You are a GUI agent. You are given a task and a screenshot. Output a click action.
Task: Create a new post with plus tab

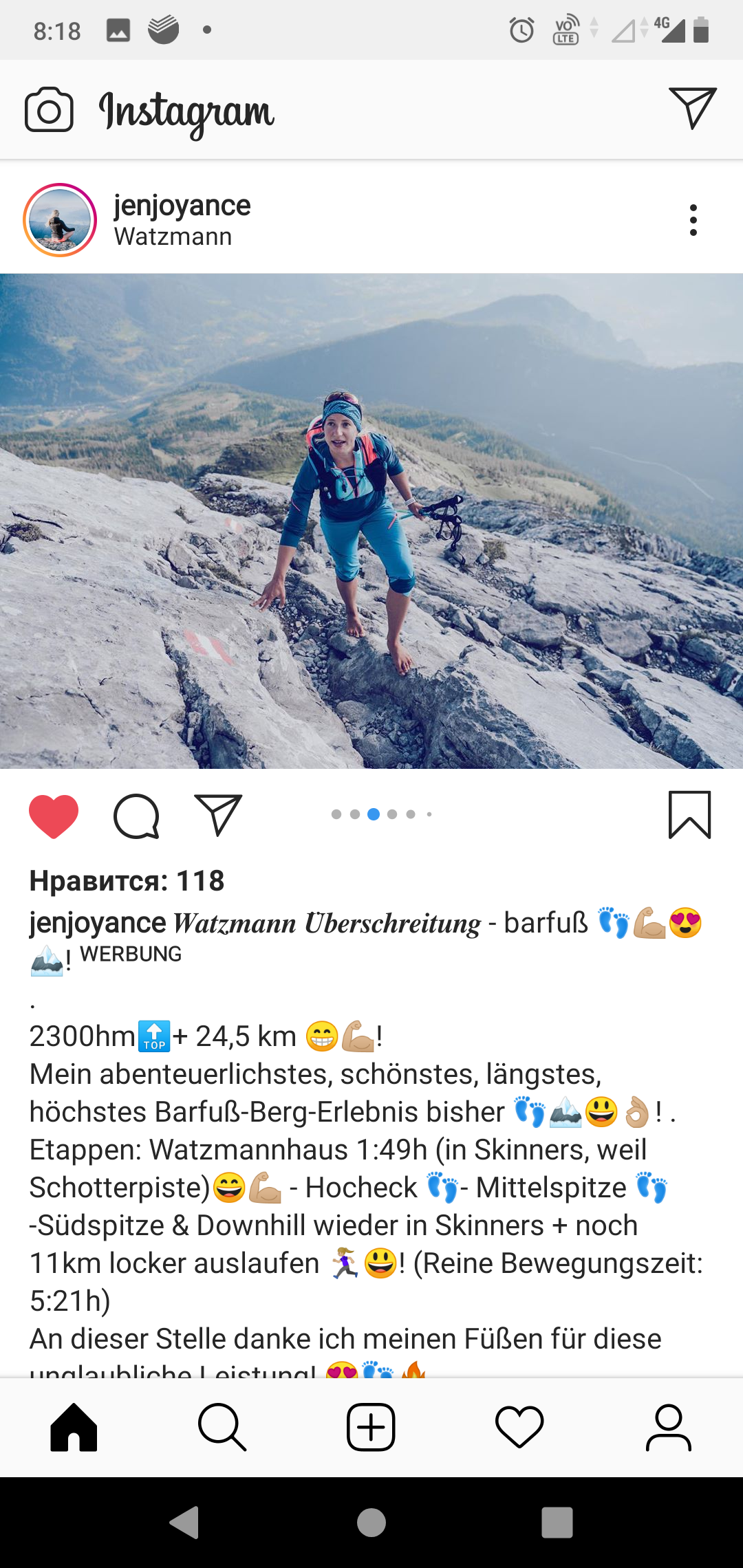pos(371,1428)
